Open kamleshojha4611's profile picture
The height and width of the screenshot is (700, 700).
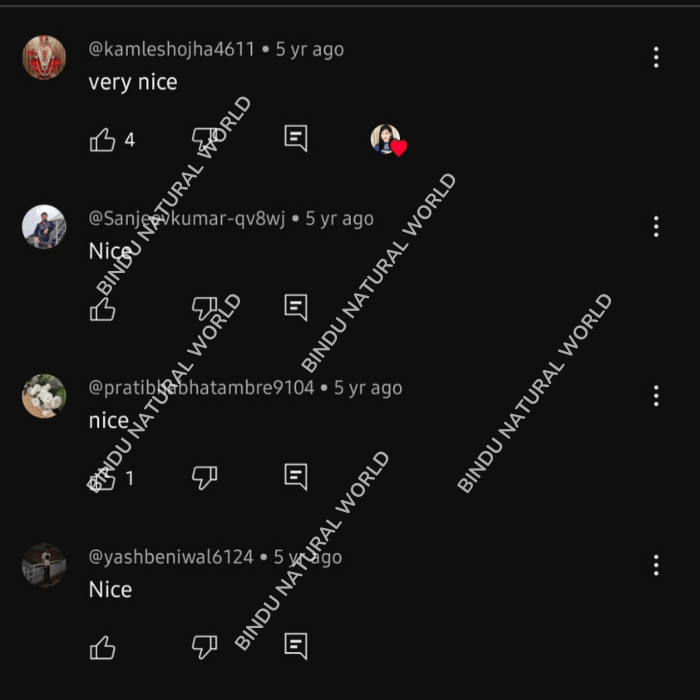click(x=44, y=57)
